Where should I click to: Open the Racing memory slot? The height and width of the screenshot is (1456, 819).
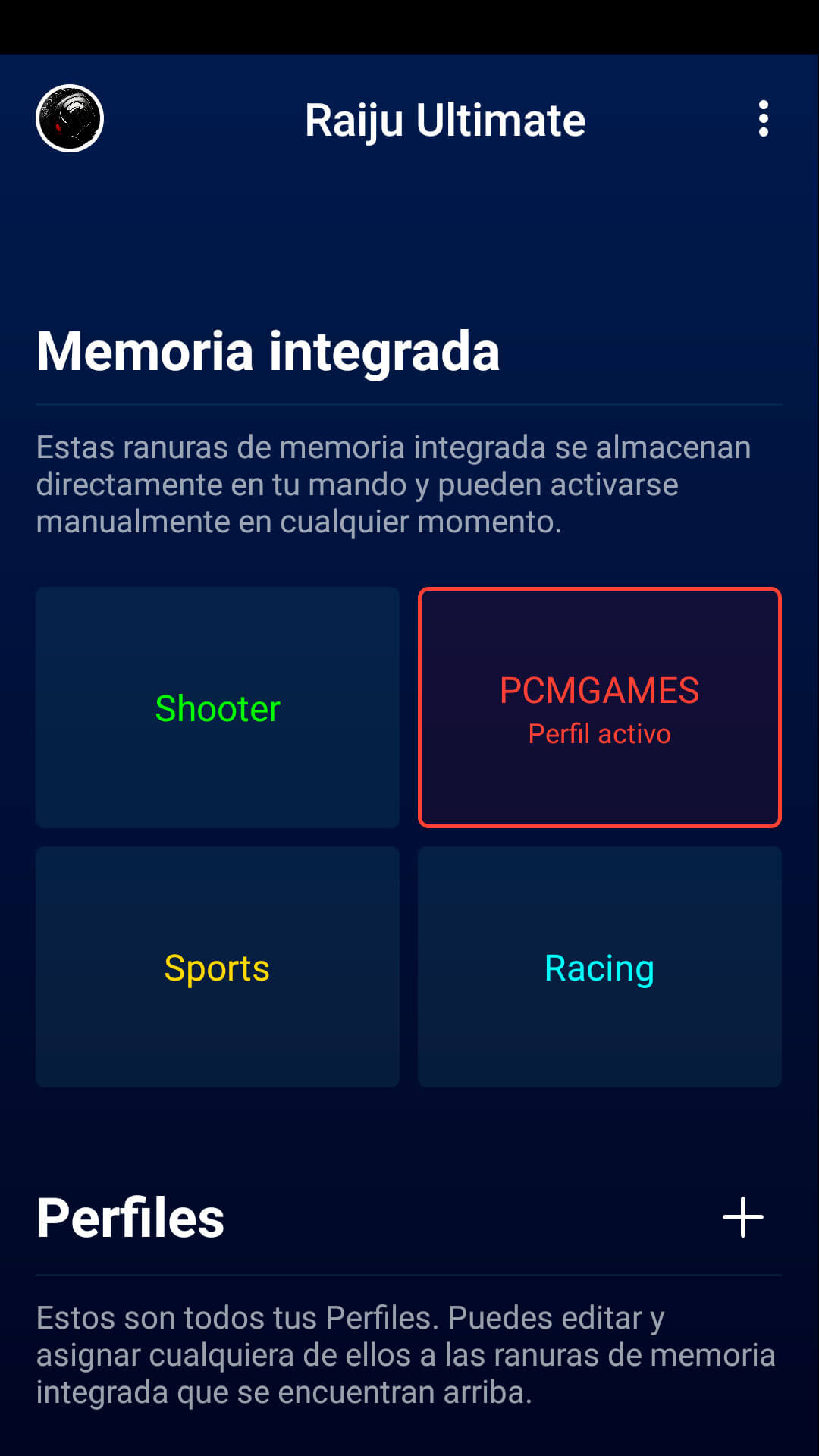599,967
